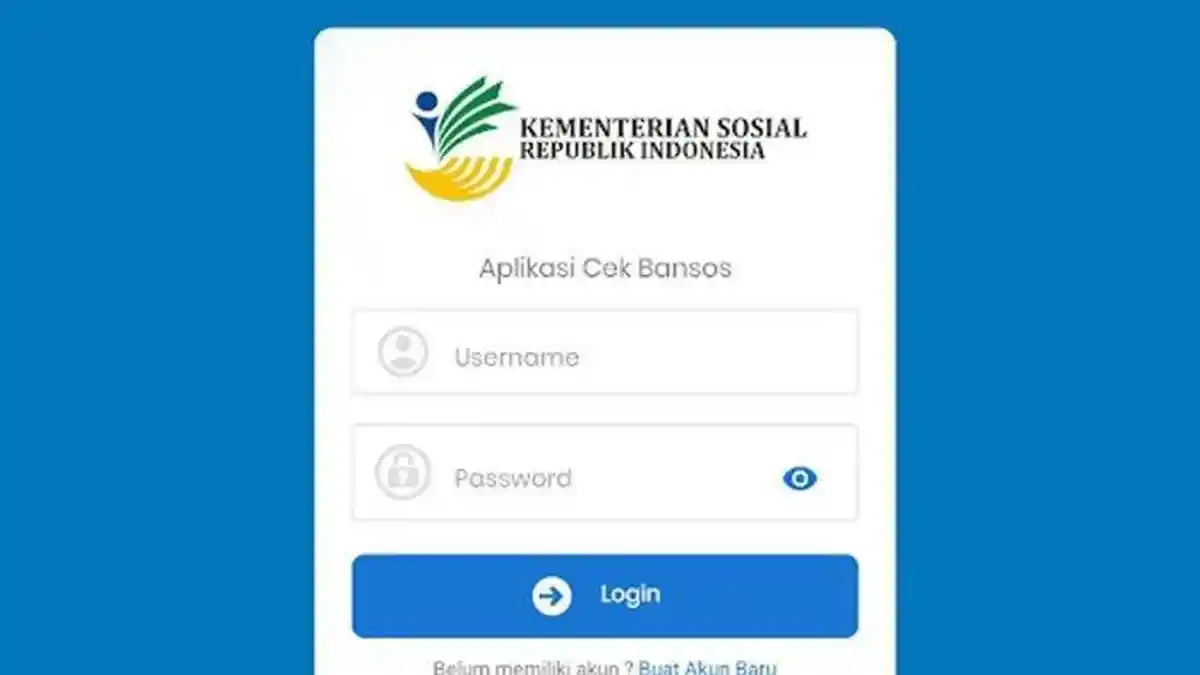Open the Buat Akun Baru link
This screenshot has width=1200, height=675.
click(707, 667)
